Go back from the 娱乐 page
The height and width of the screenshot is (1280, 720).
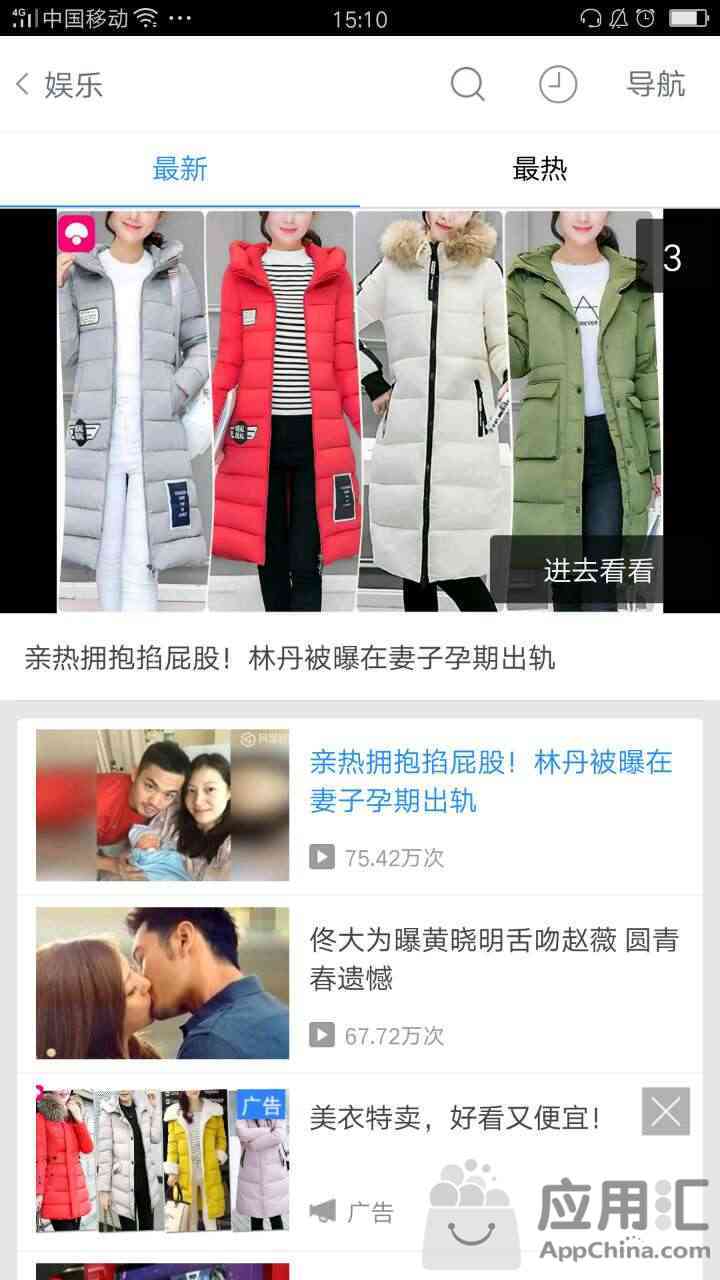tap(24, 84)
